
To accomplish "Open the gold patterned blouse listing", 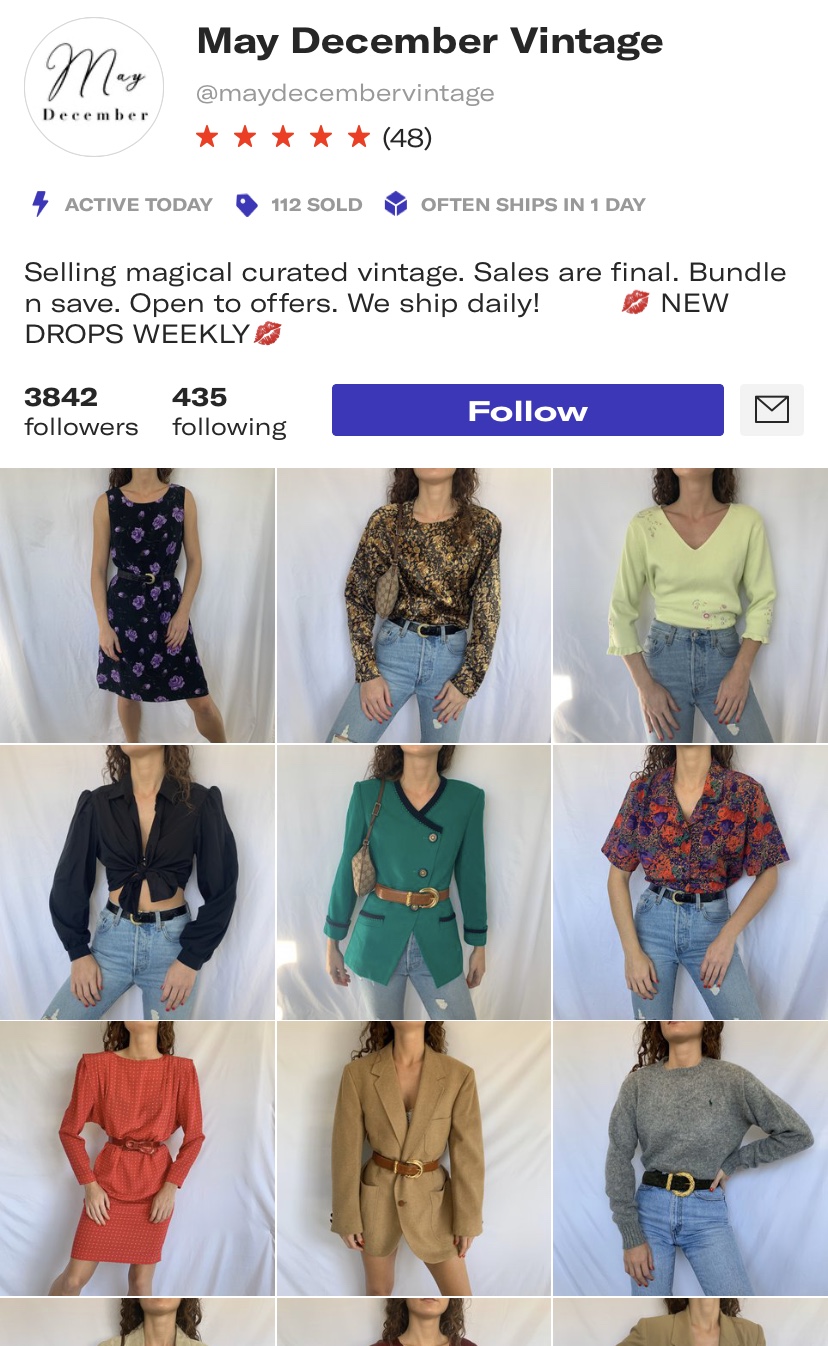I will click(414, 605).
